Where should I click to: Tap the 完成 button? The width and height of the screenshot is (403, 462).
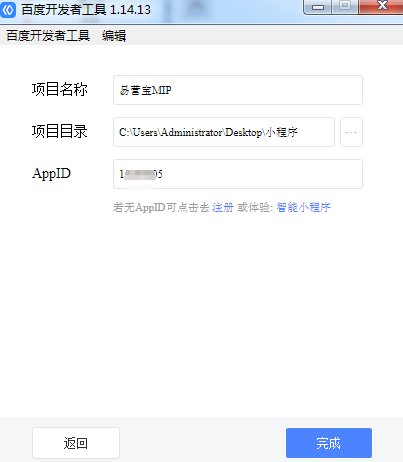(x=329, y=443)
